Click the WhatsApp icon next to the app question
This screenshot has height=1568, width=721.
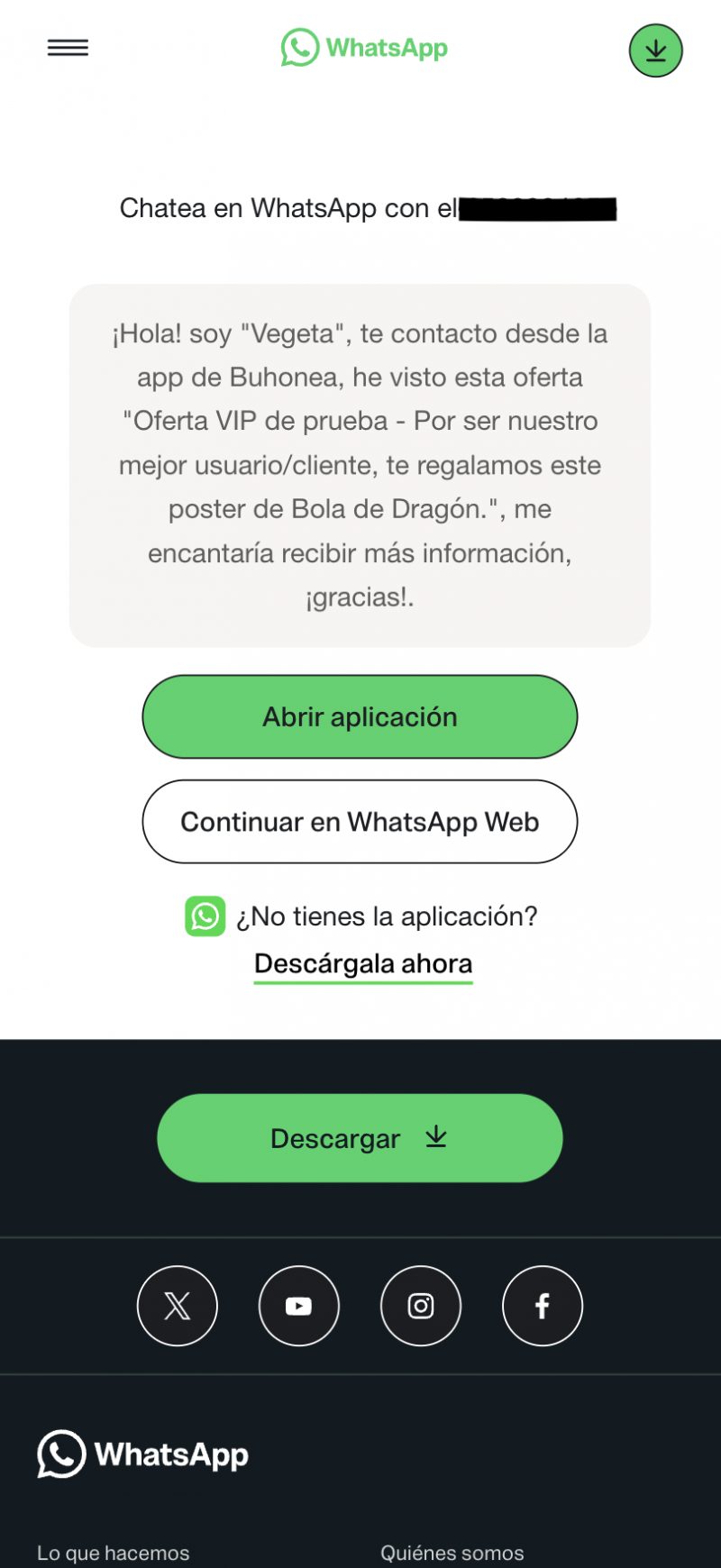coord(205,916)
